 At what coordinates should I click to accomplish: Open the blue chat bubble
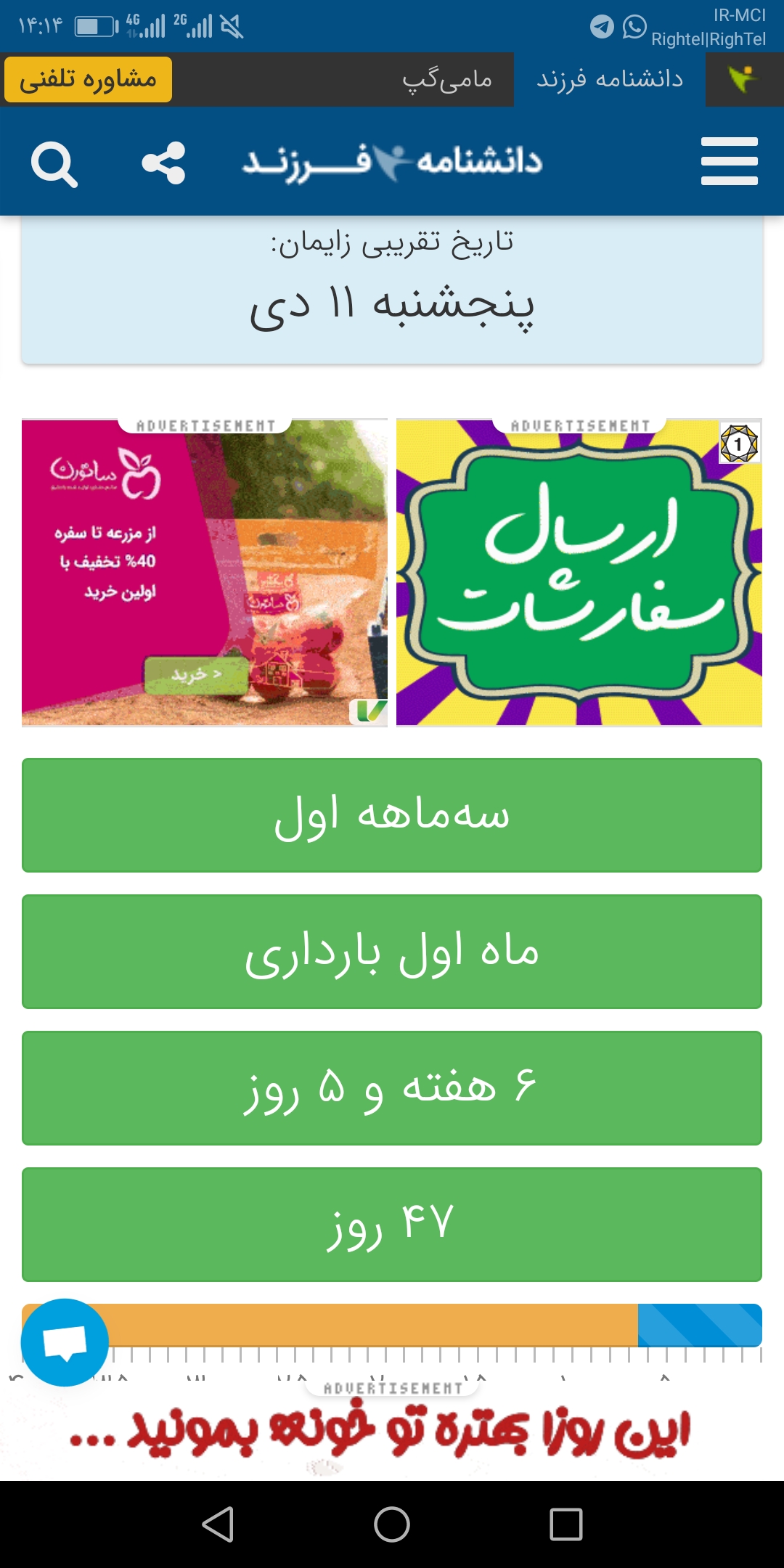65,1342
